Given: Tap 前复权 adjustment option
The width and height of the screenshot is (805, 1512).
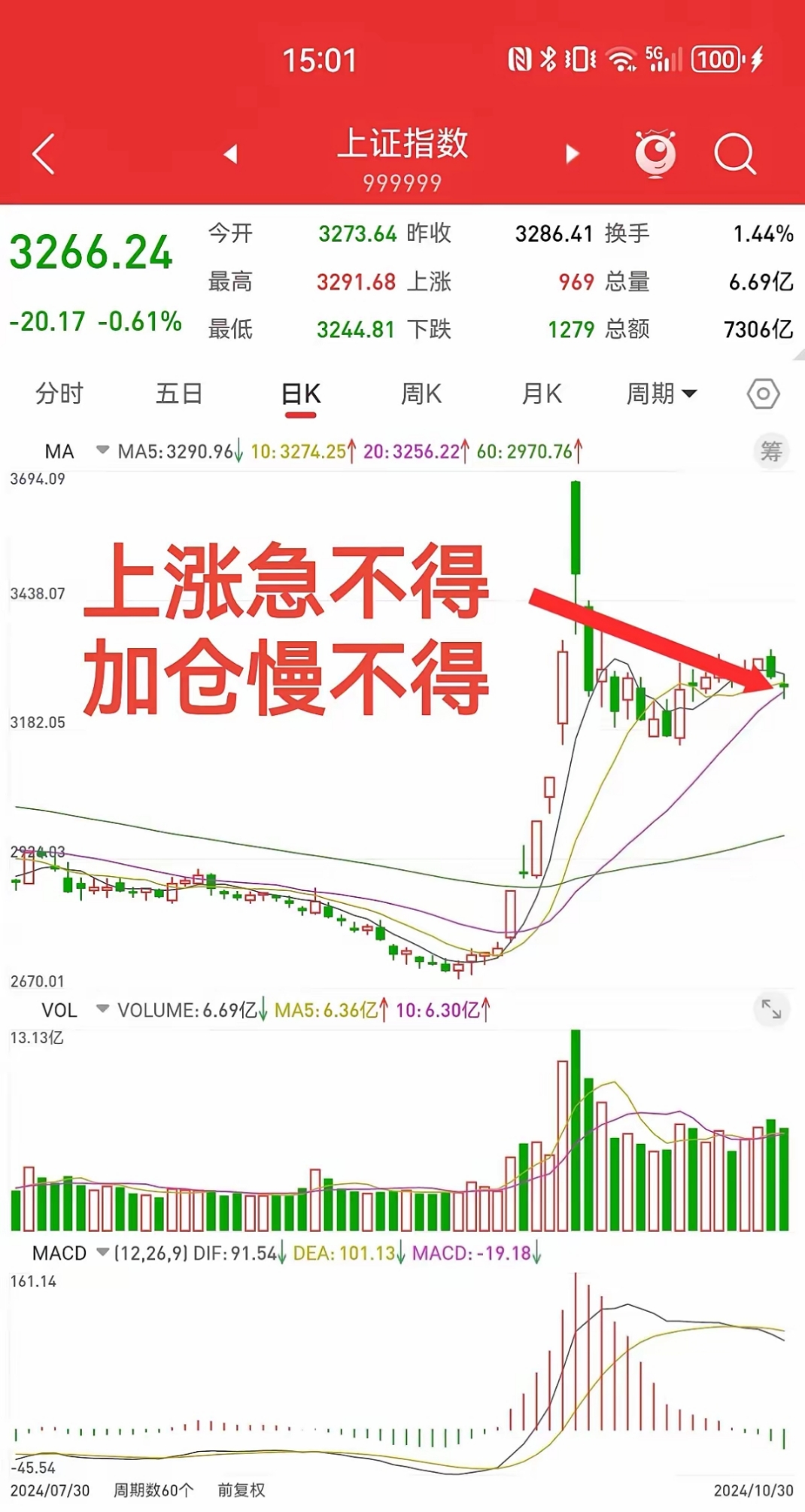Looking at the screenshot, I should (241, 1490).
